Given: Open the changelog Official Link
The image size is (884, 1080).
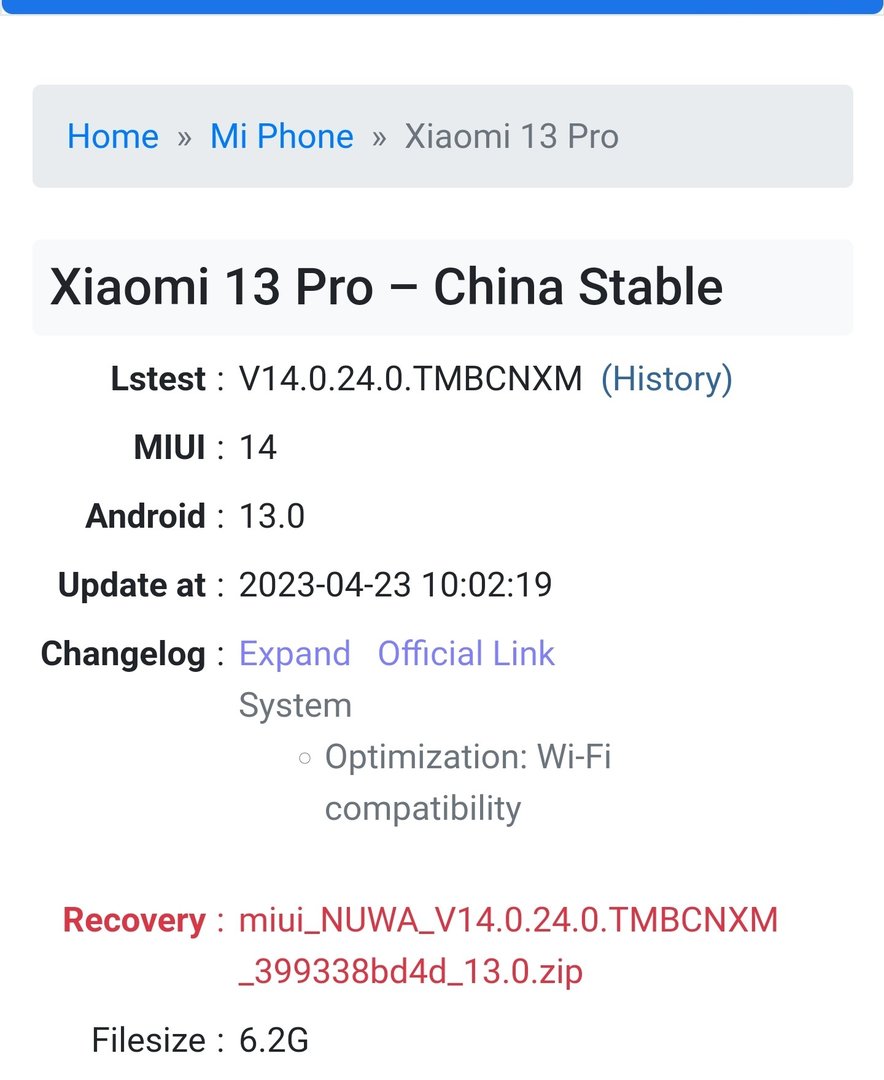Looking at the screenshot, I should (466, 654).
